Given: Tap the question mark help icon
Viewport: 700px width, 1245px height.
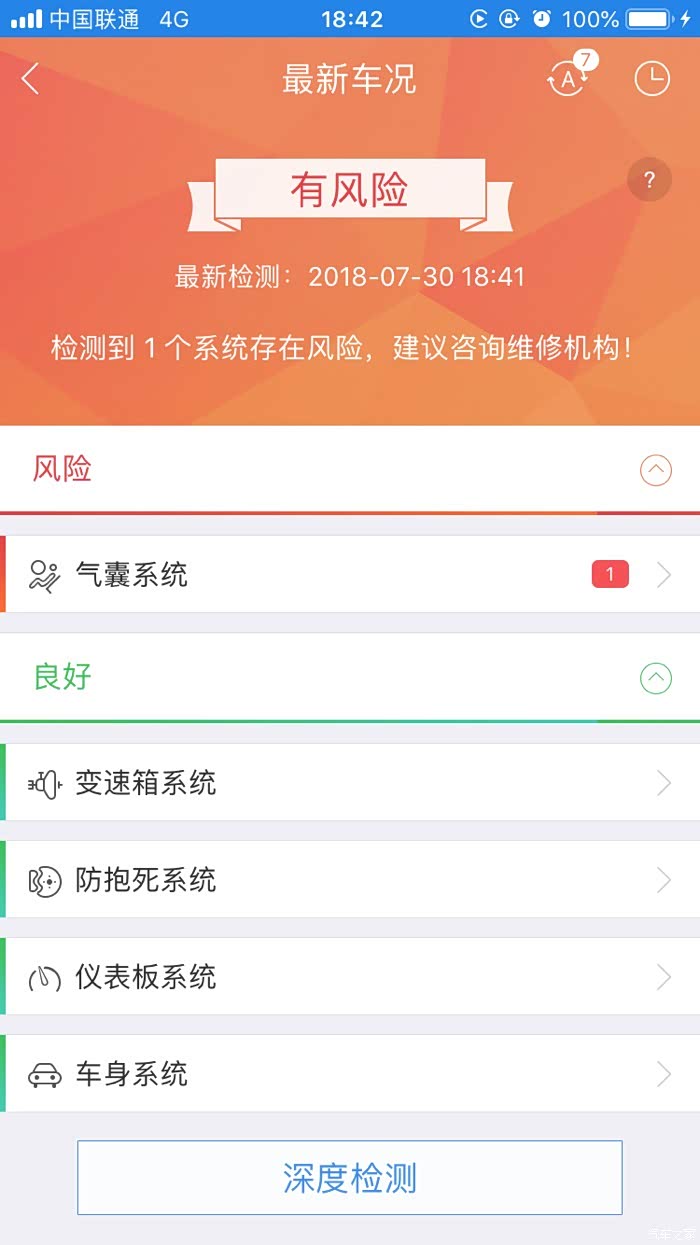Looking at the screenshot, I should (x=649, y=180).
